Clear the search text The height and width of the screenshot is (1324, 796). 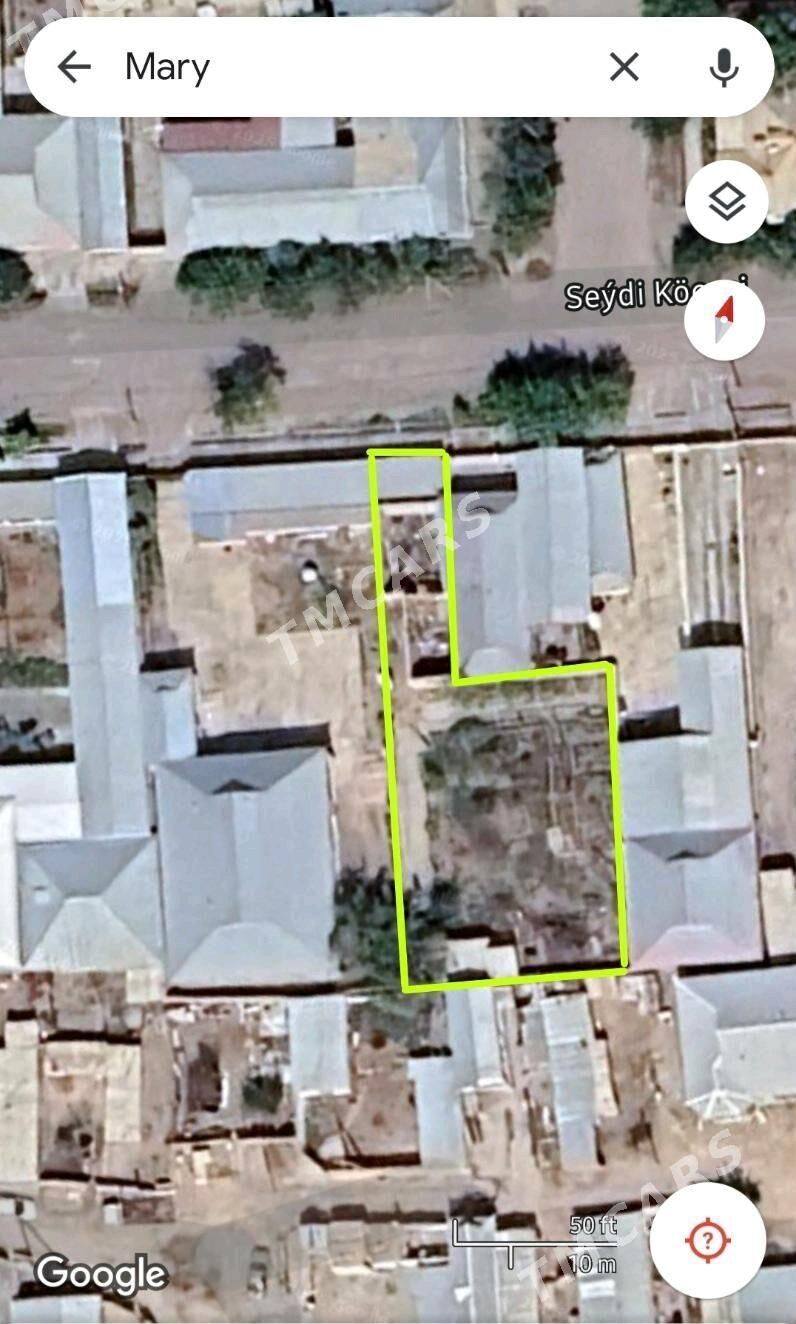coord(624,67)
